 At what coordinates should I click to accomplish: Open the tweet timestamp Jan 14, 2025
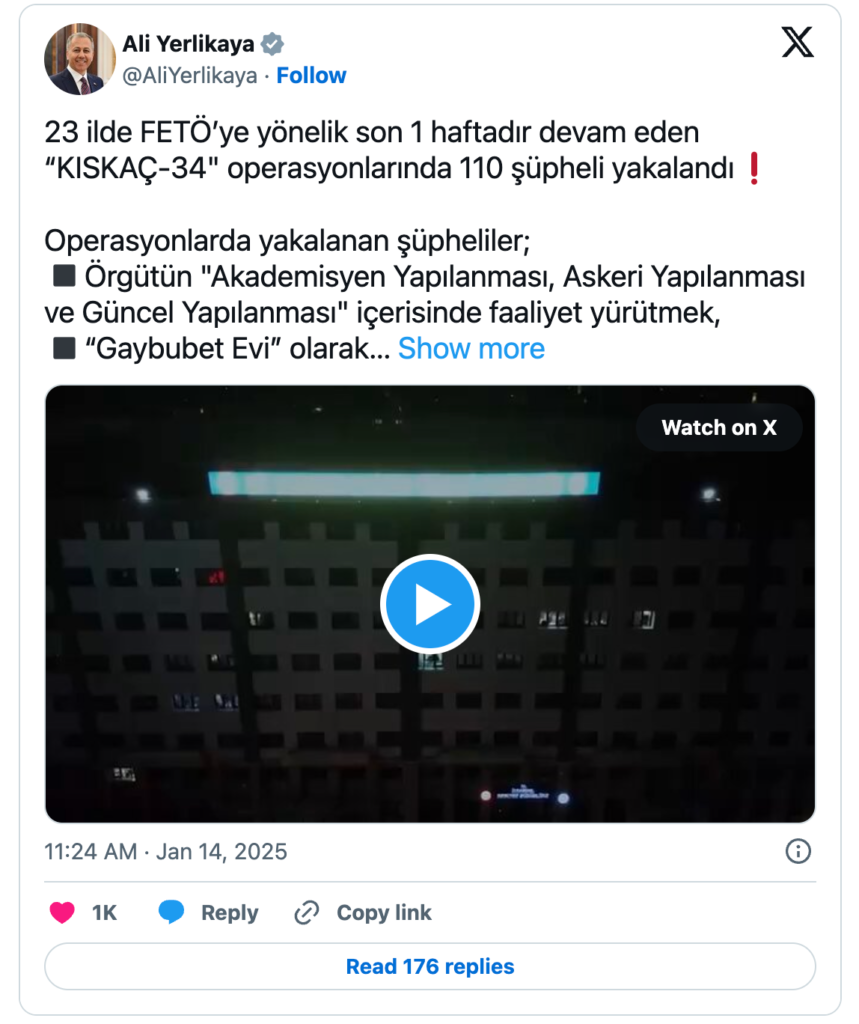(165, 851)
